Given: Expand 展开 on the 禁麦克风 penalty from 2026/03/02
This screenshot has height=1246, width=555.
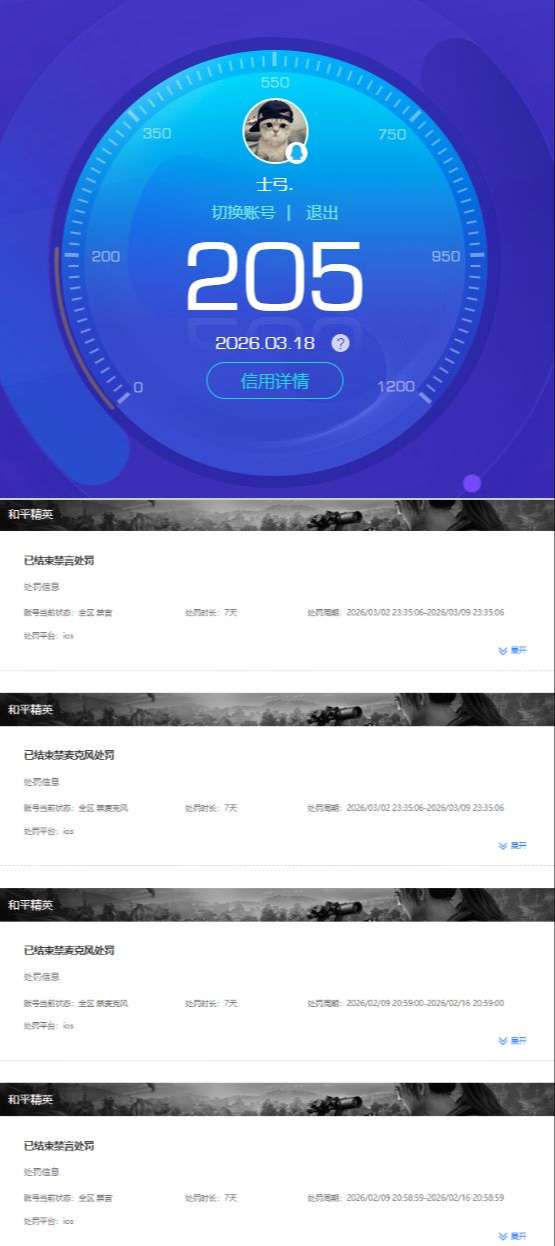Looking at the screenshot, I should (512, 845).
